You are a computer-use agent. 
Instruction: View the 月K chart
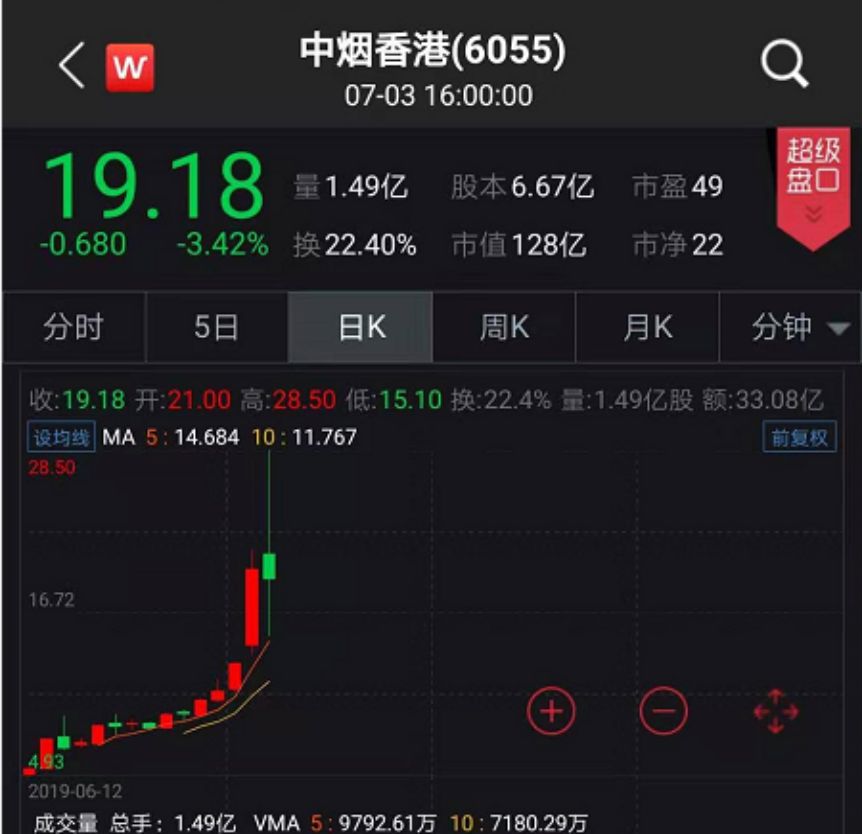point(648,328)
